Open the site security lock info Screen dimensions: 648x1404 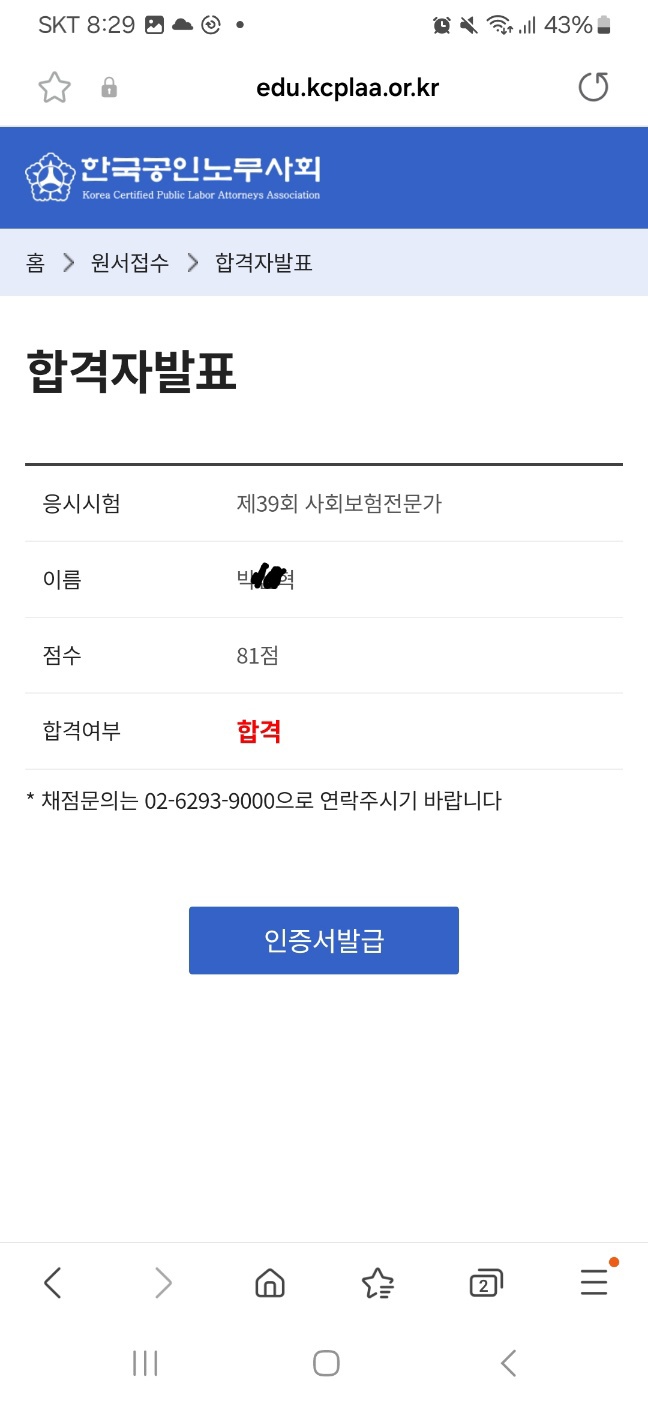[109, 88]
